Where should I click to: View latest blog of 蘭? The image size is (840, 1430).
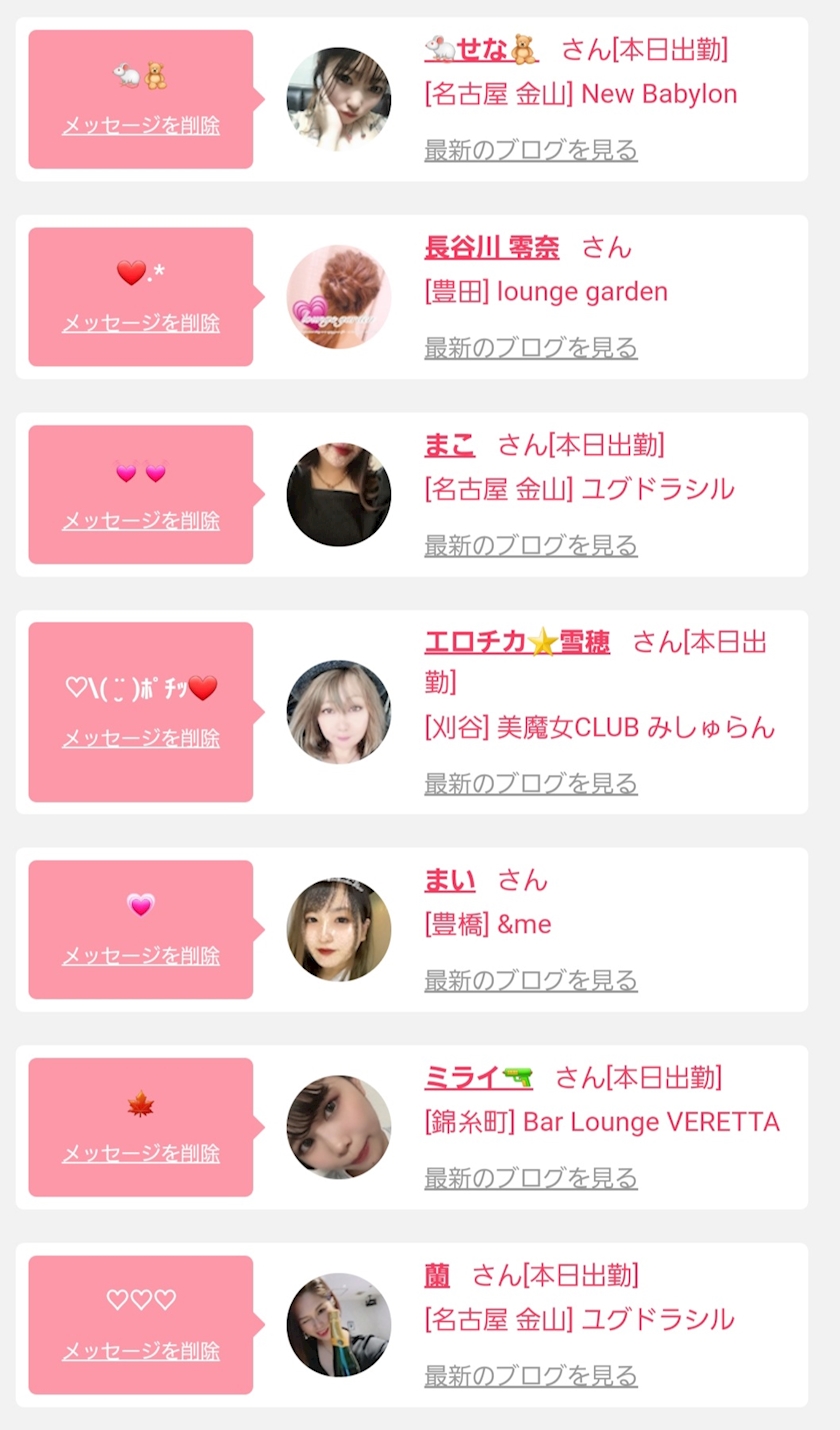[531, 1377]
